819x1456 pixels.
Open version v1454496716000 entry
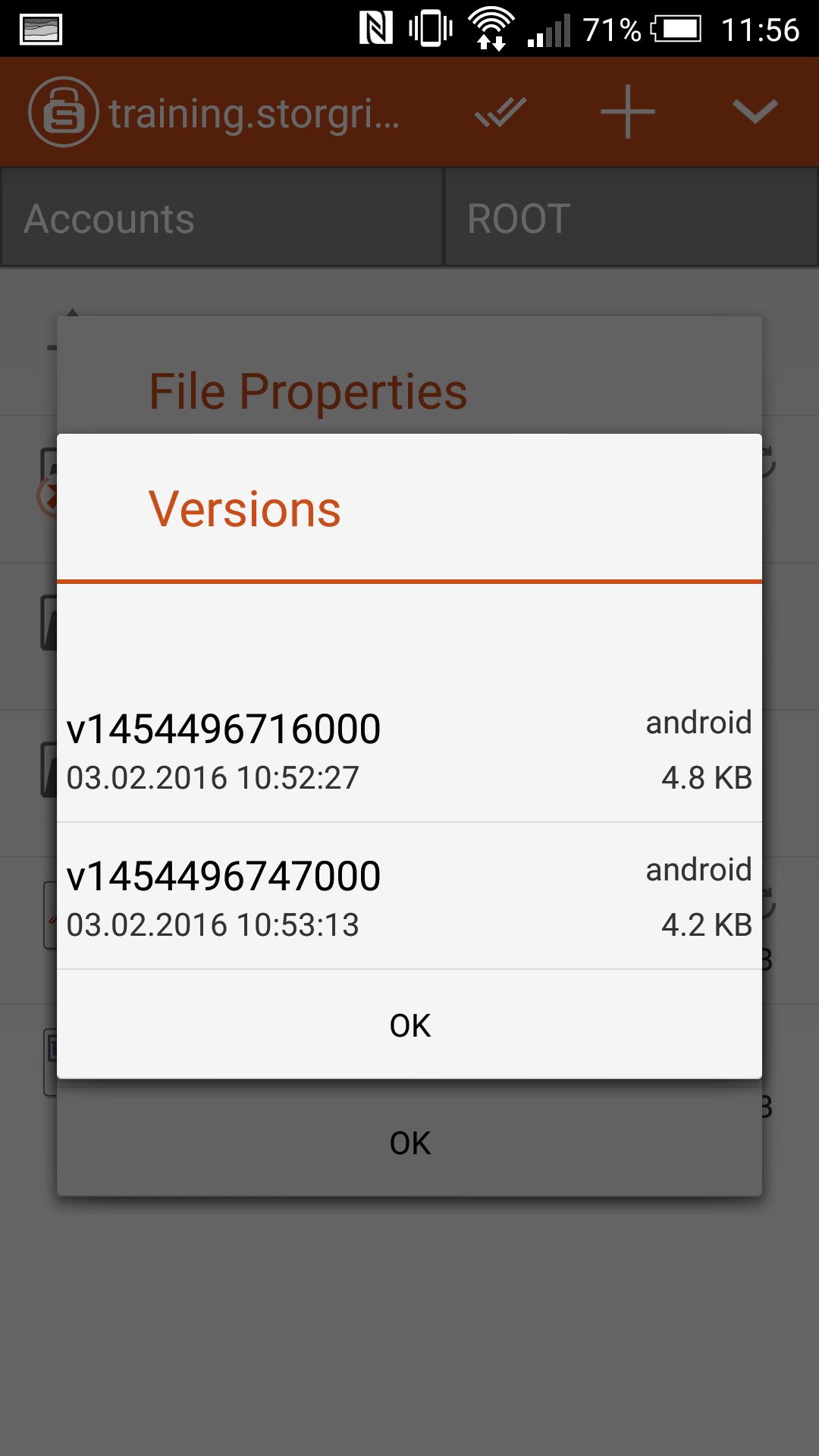tap(409, 749)
